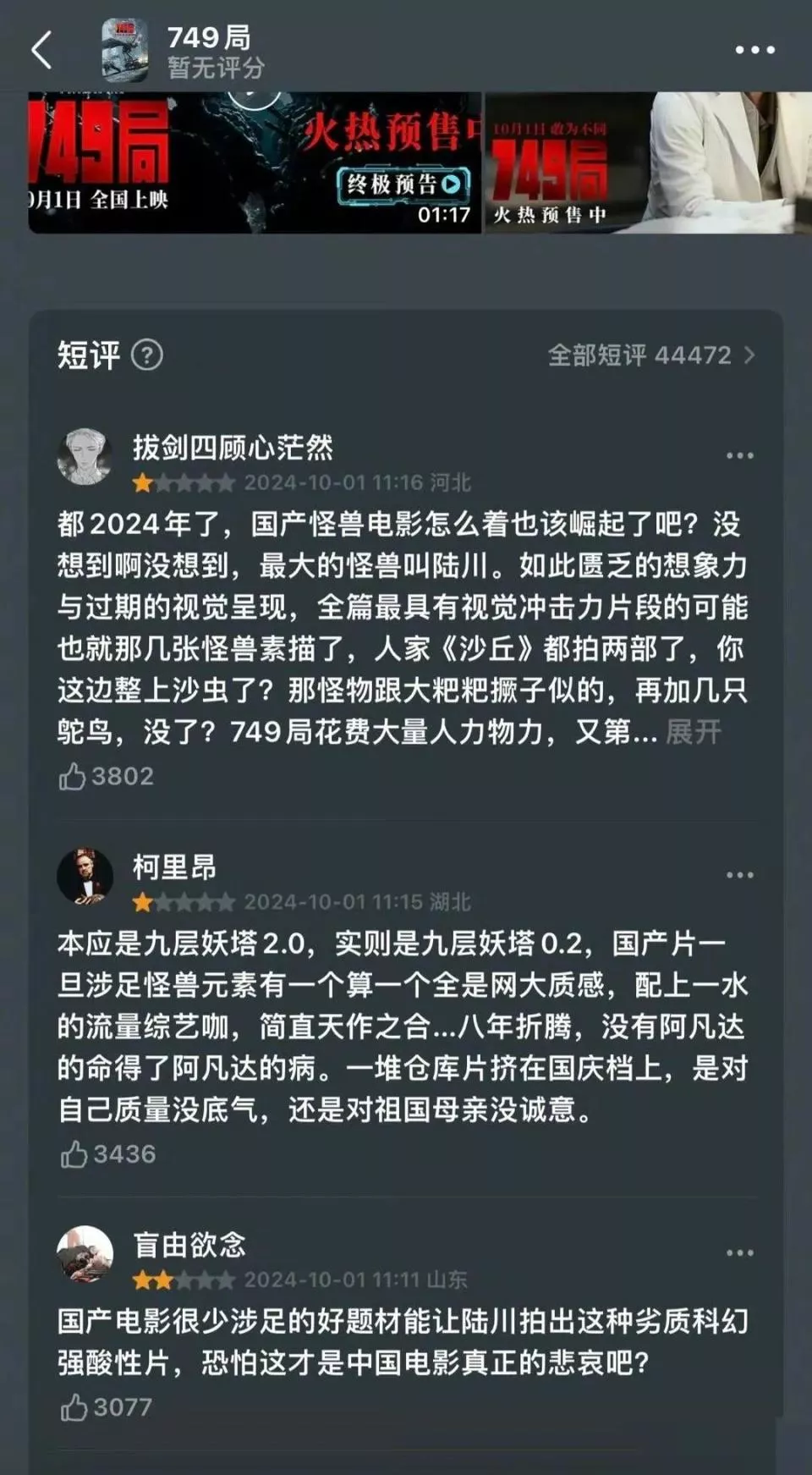Open options for 柯里昂's review
This screenshot has width=812, height=1475.
click(x=739, y=875)
